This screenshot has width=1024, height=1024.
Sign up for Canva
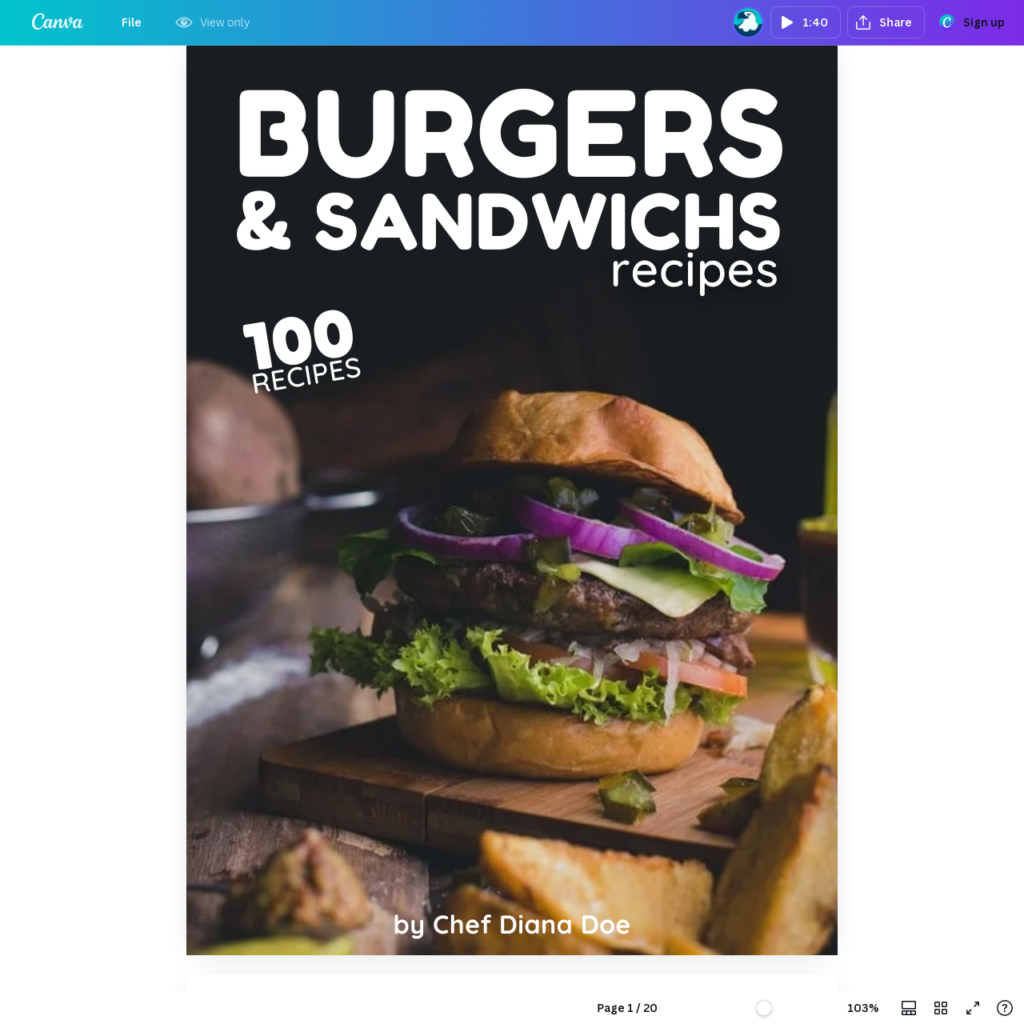(x=971, y=22)
